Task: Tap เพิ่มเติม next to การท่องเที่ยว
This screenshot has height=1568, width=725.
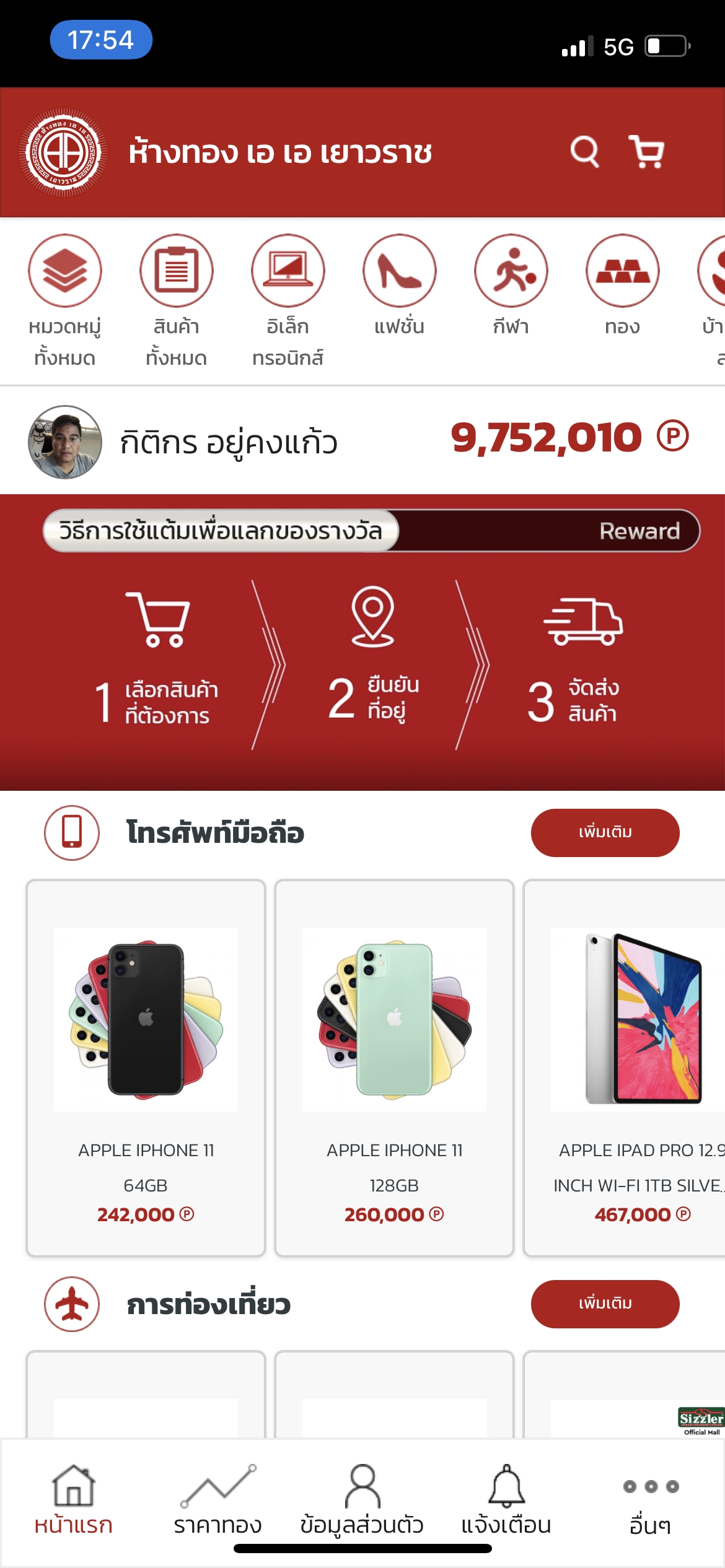Action: [x=605, y=1304]
